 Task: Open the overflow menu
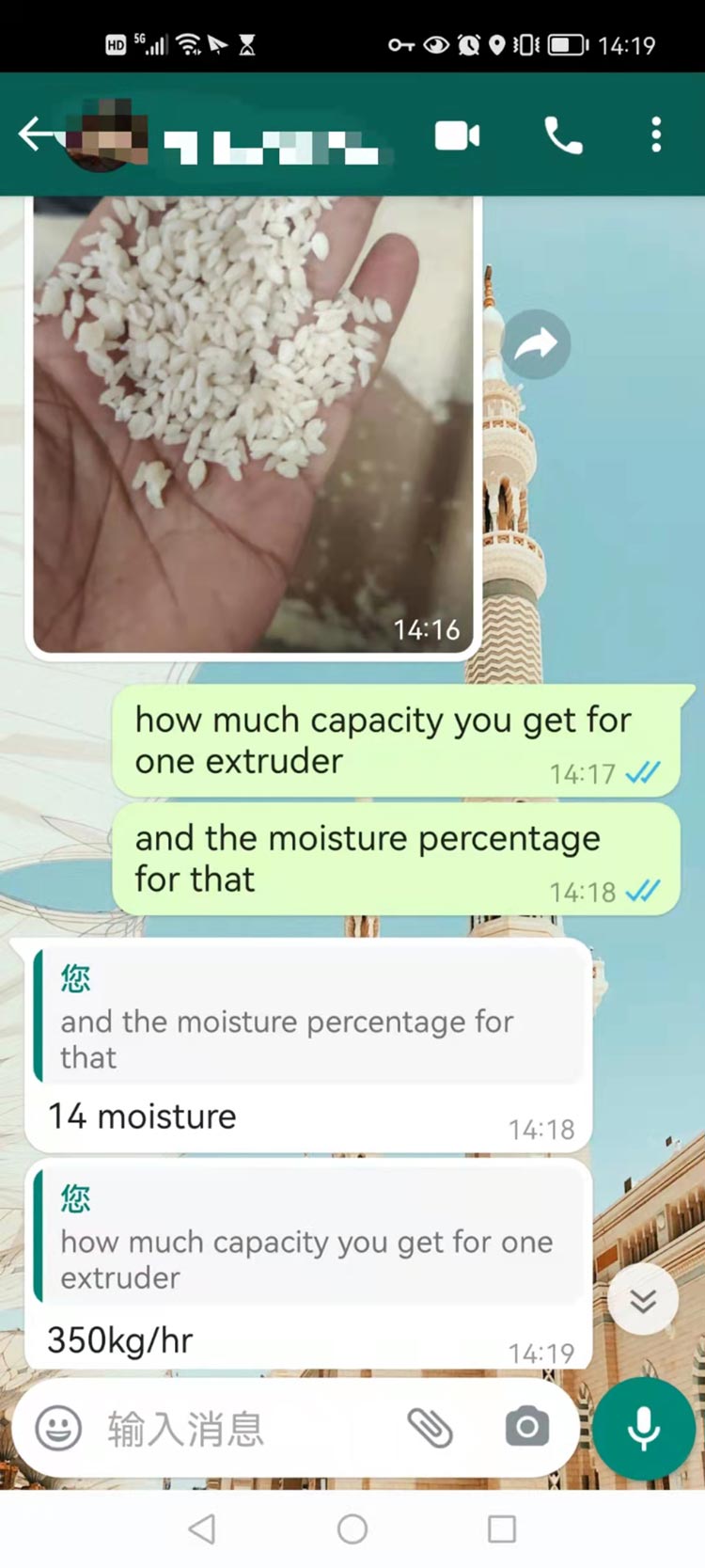(656, 135)
